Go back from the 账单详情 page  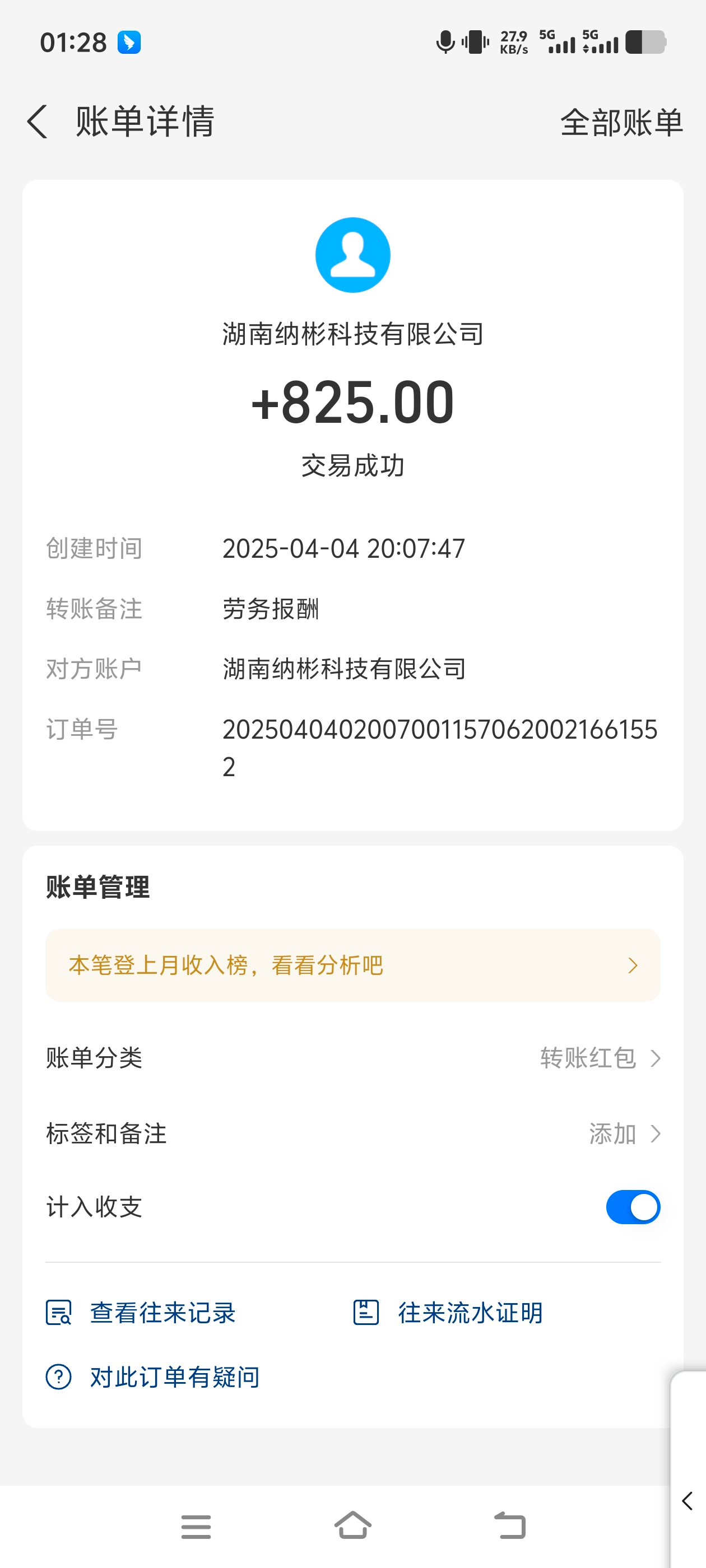click(x=38, y=121)
